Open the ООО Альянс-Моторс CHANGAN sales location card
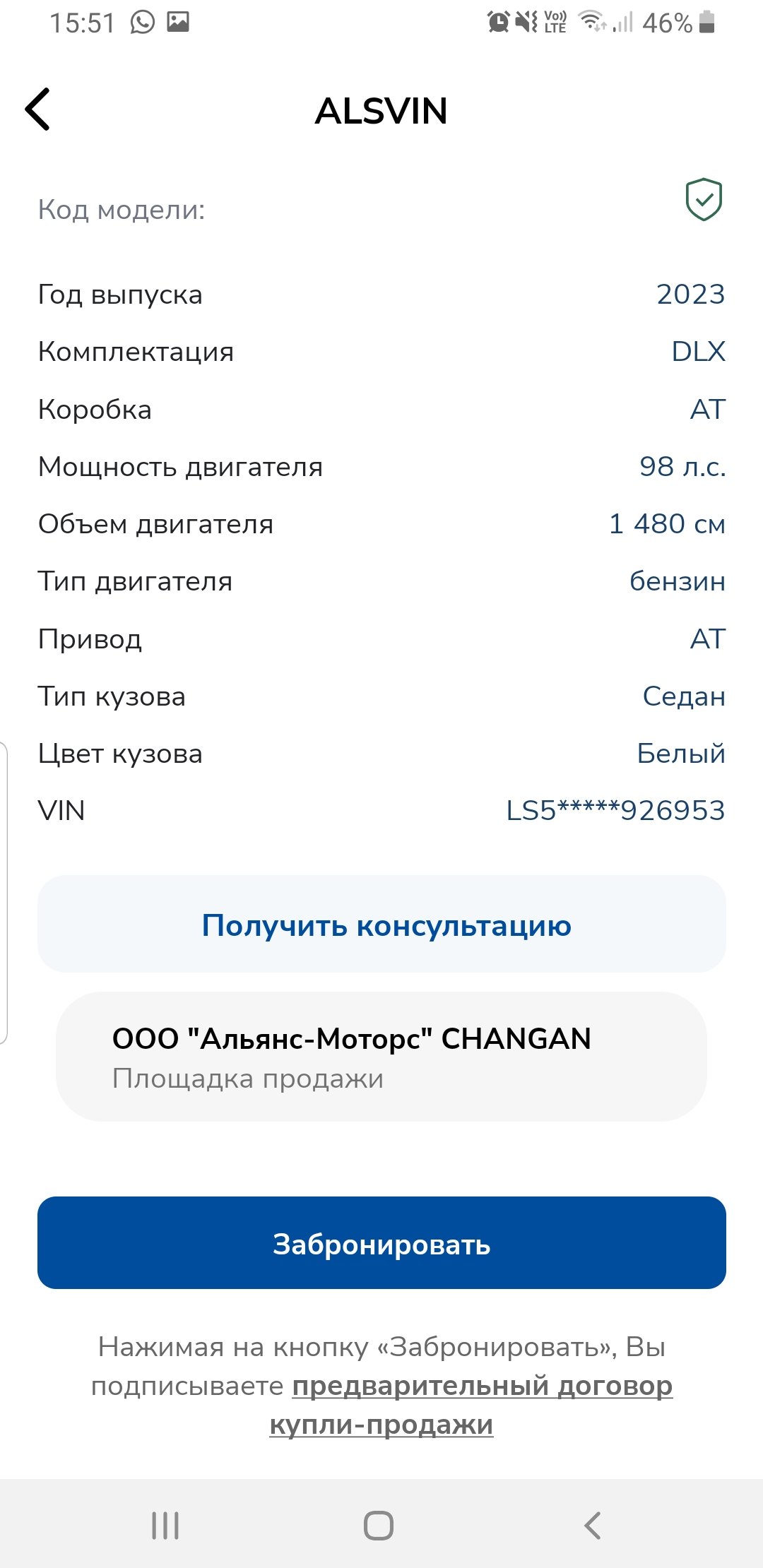The width and height of the screenshot is (763, 1568). click(381, 1057)
